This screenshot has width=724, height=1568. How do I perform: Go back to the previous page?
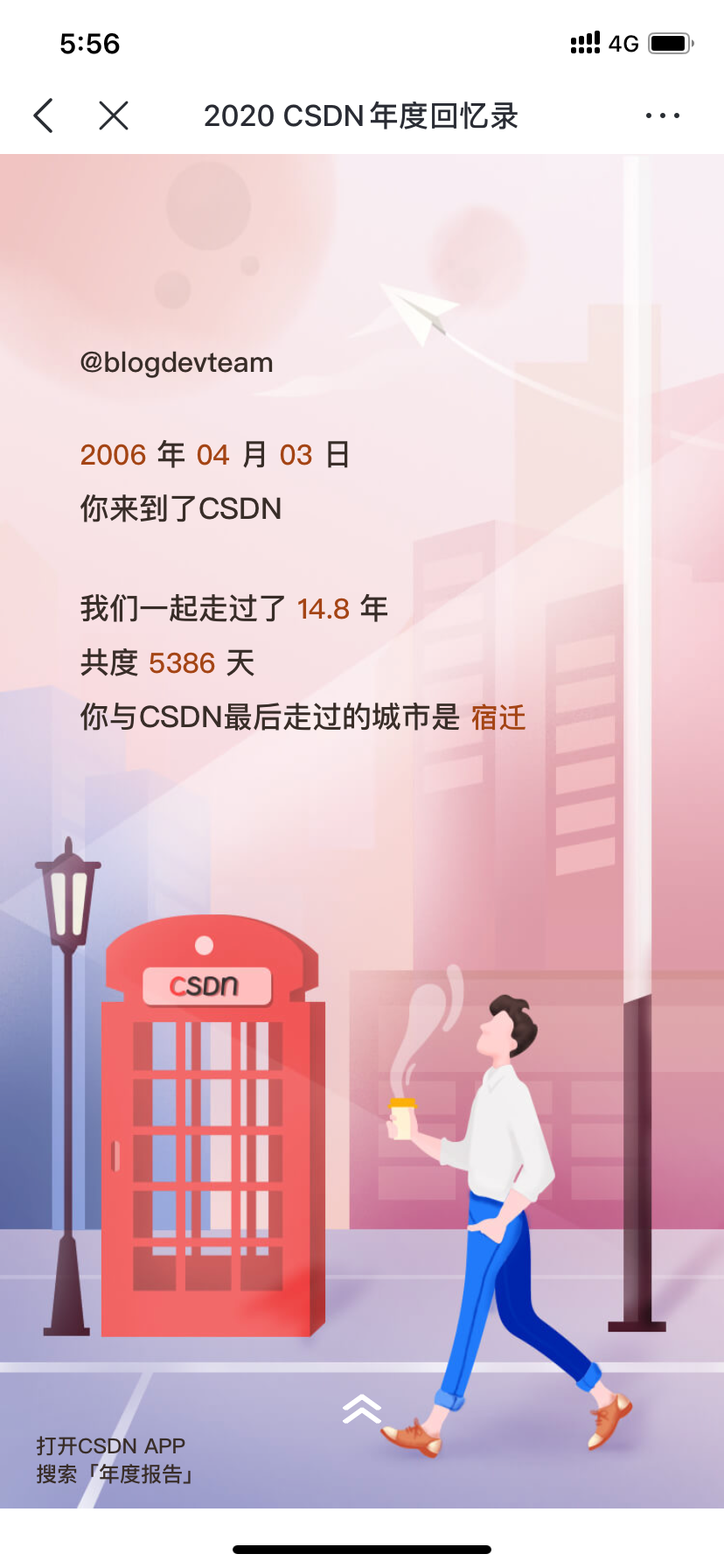click(x=44, y=115)
